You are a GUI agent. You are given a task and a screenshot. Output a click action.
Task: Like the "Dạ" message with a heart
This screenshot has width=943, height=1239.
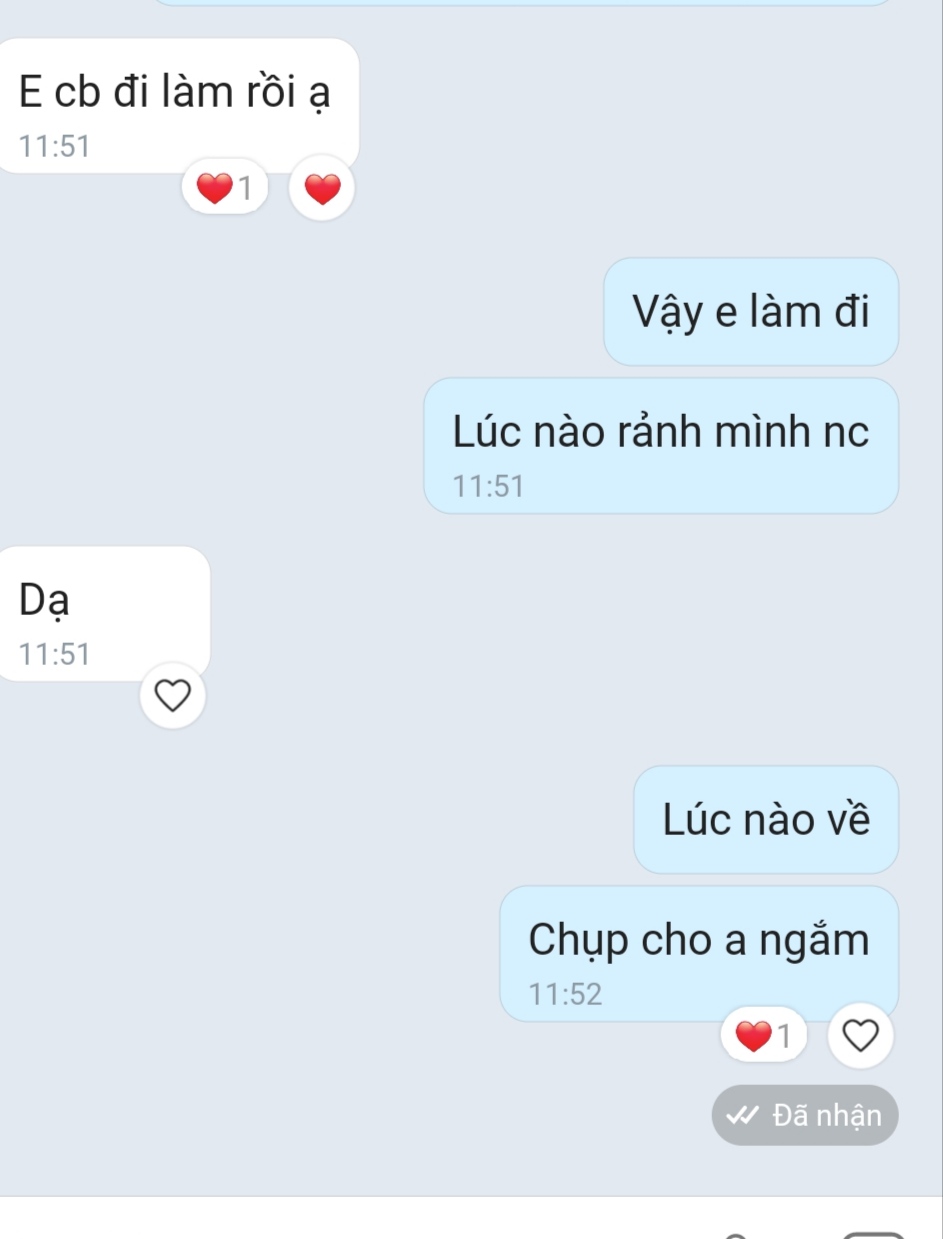point(173,695)
